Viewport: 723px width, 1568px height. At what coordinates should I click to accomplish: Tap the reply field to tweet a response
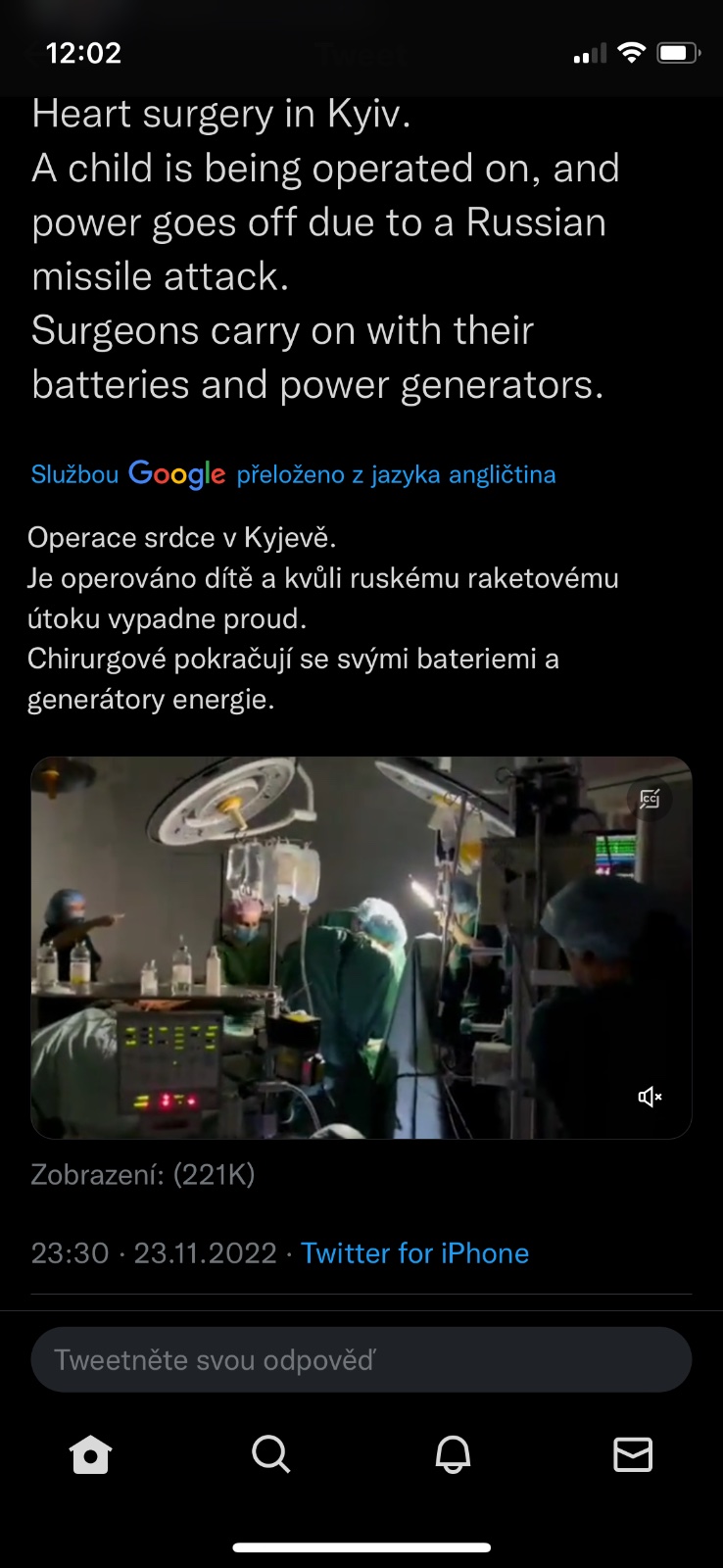pyautogui.click(x=361, y=1359)
